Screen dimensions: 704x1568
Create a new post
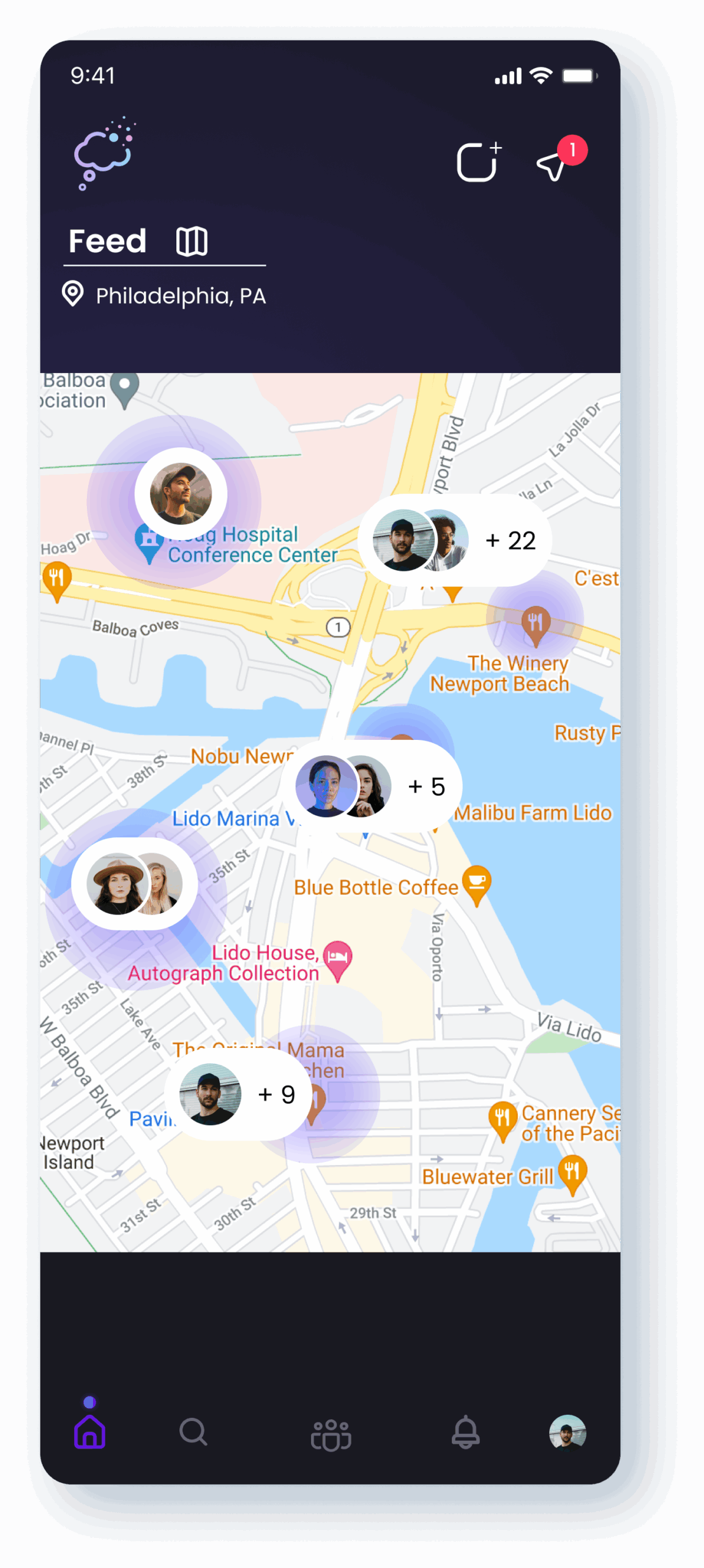tap(478, 162)
